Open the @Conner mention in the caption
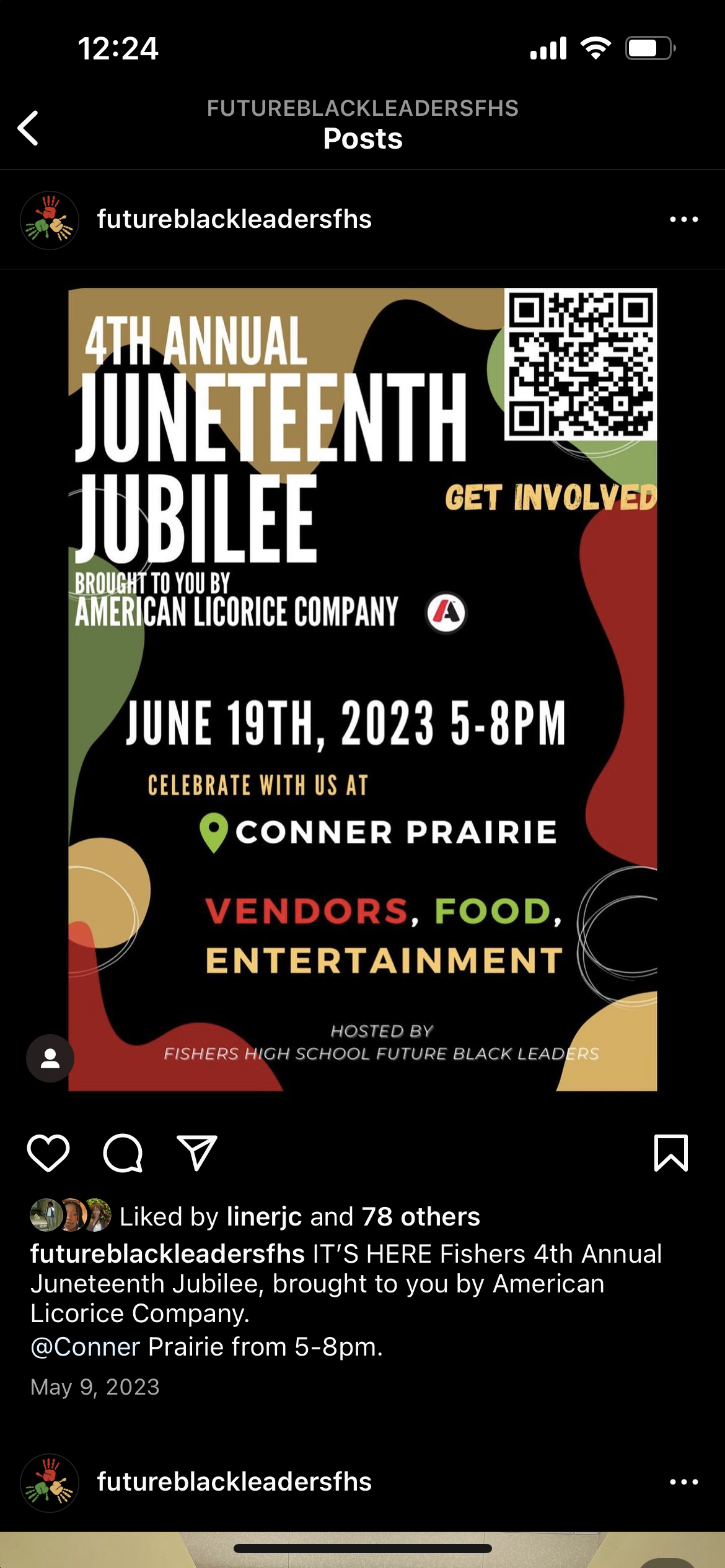The width and height of the screenshot is (725, 1568). click(86, 1347)
